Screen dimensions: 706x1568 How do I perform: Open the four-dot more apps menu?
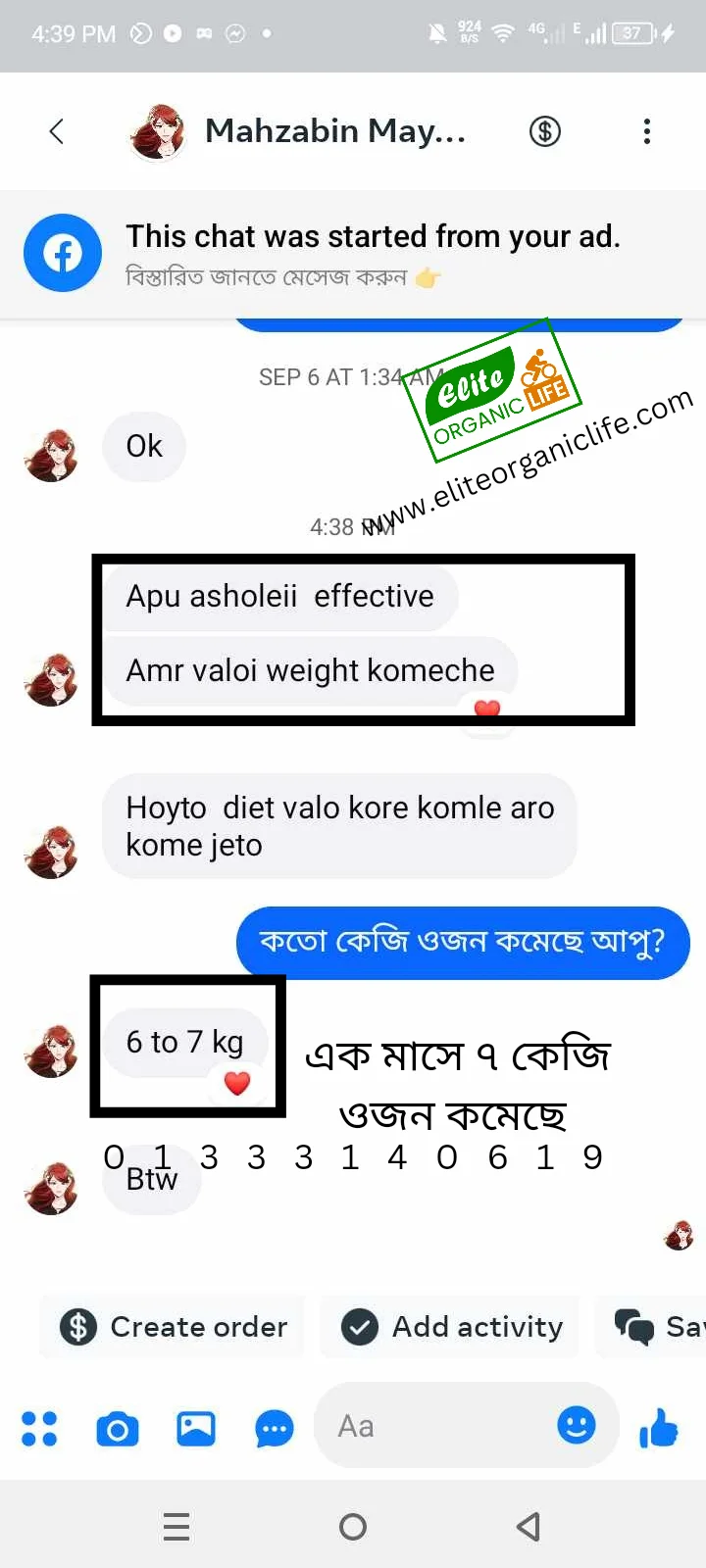pos(39,1428)
